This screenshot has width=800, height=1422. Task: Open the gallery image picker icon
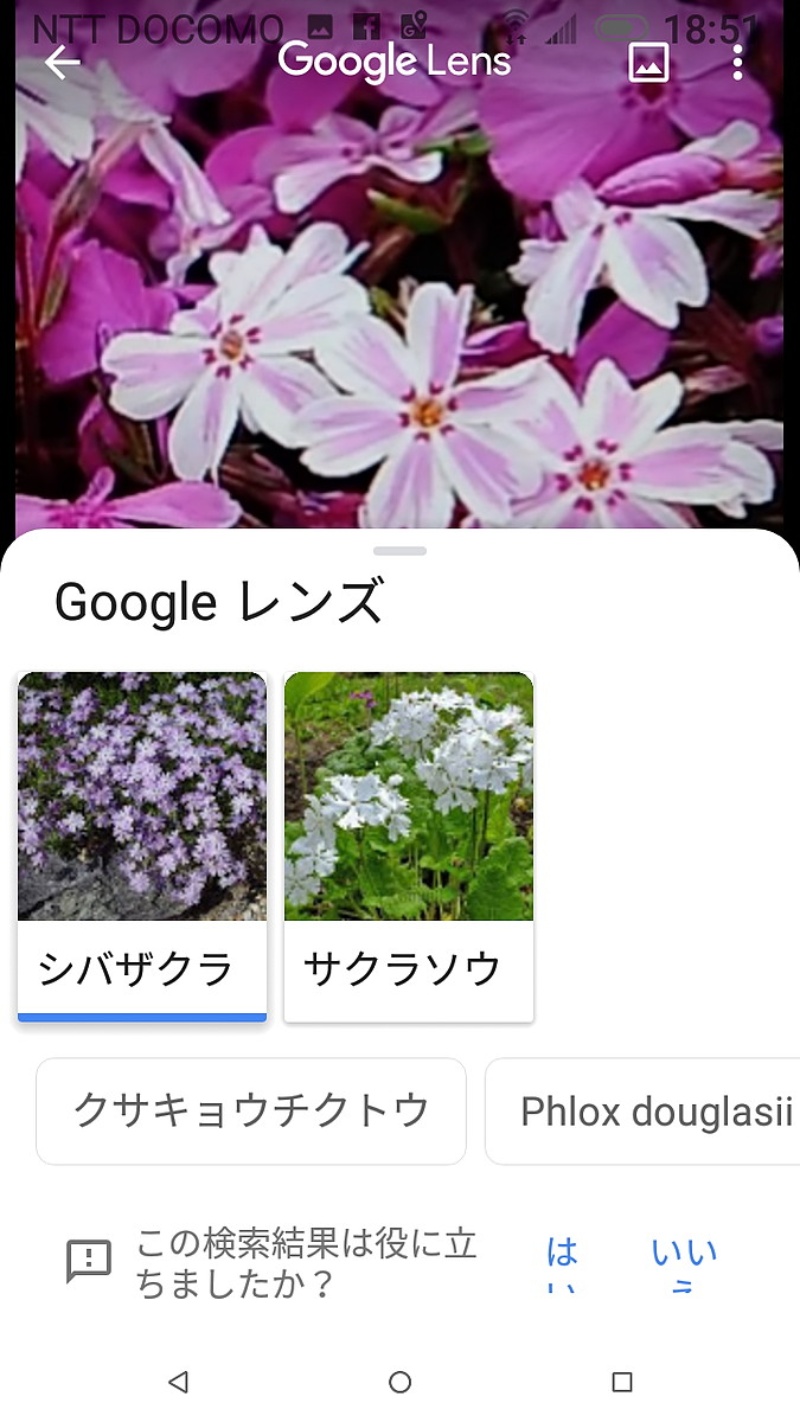(648, 63)
